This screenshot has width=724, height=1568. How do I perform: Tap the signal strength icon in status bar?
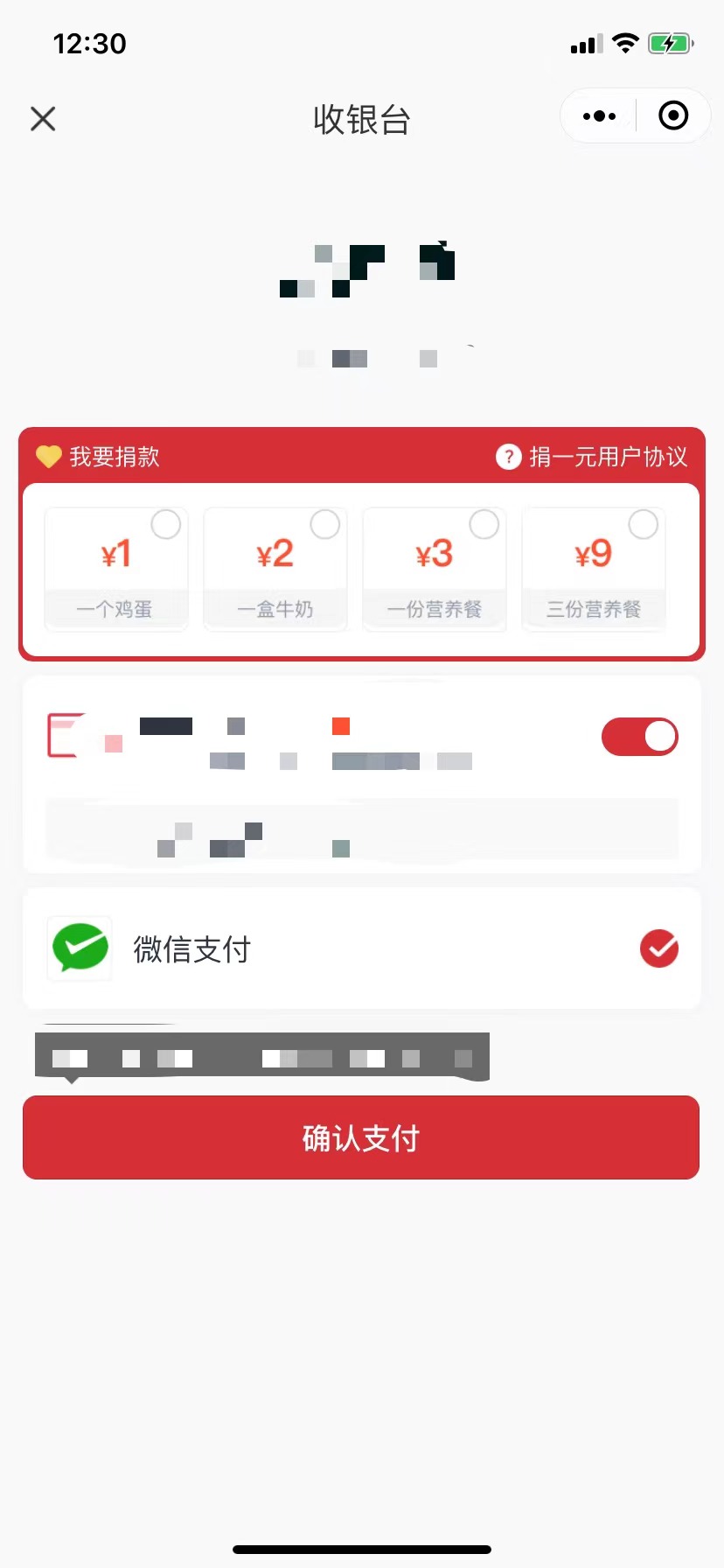tap(585, 42)
